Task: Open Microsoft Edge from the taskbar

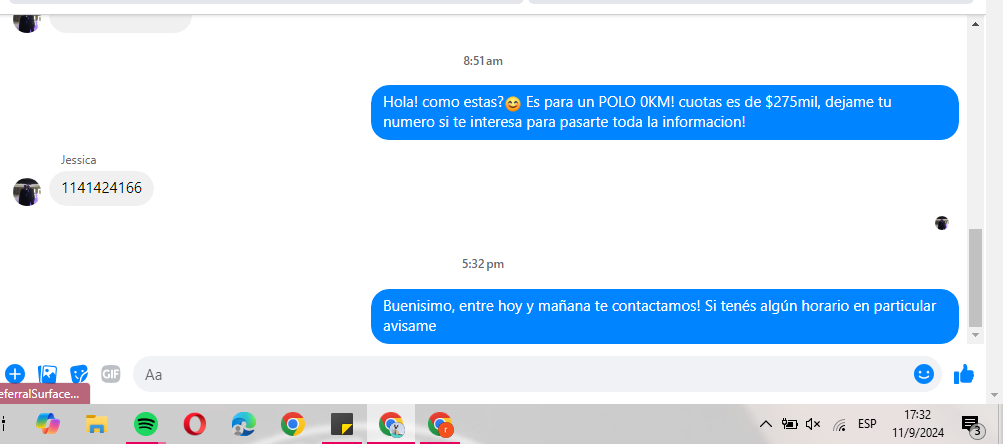Action: point(243,424)
